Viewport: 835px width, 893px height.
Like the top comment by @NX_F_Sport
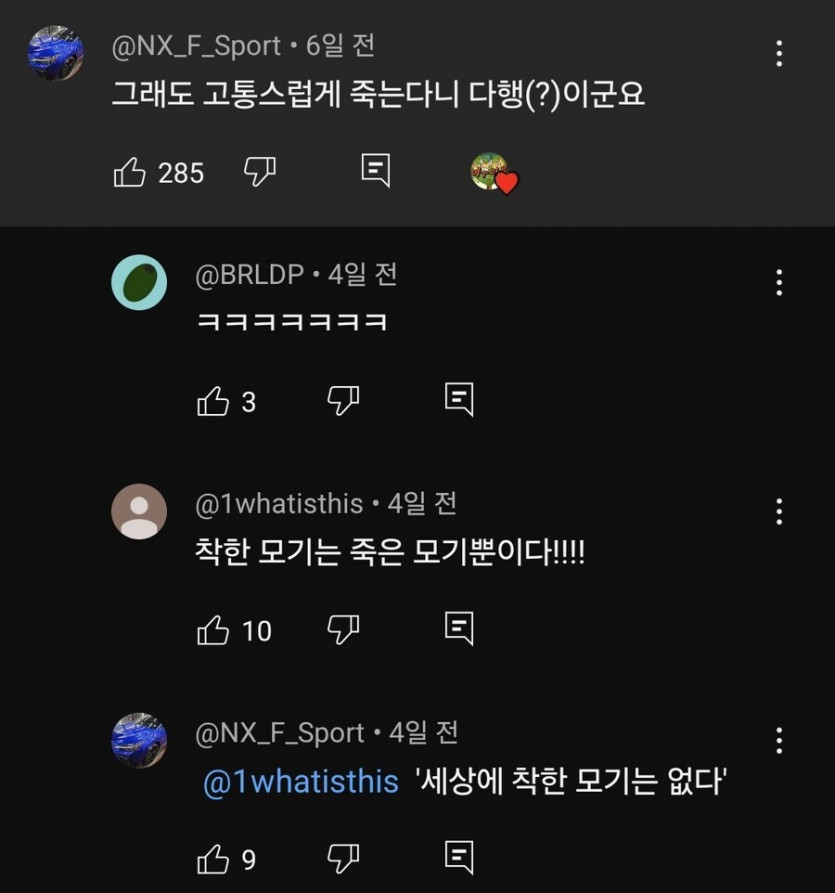coord(130,173)
